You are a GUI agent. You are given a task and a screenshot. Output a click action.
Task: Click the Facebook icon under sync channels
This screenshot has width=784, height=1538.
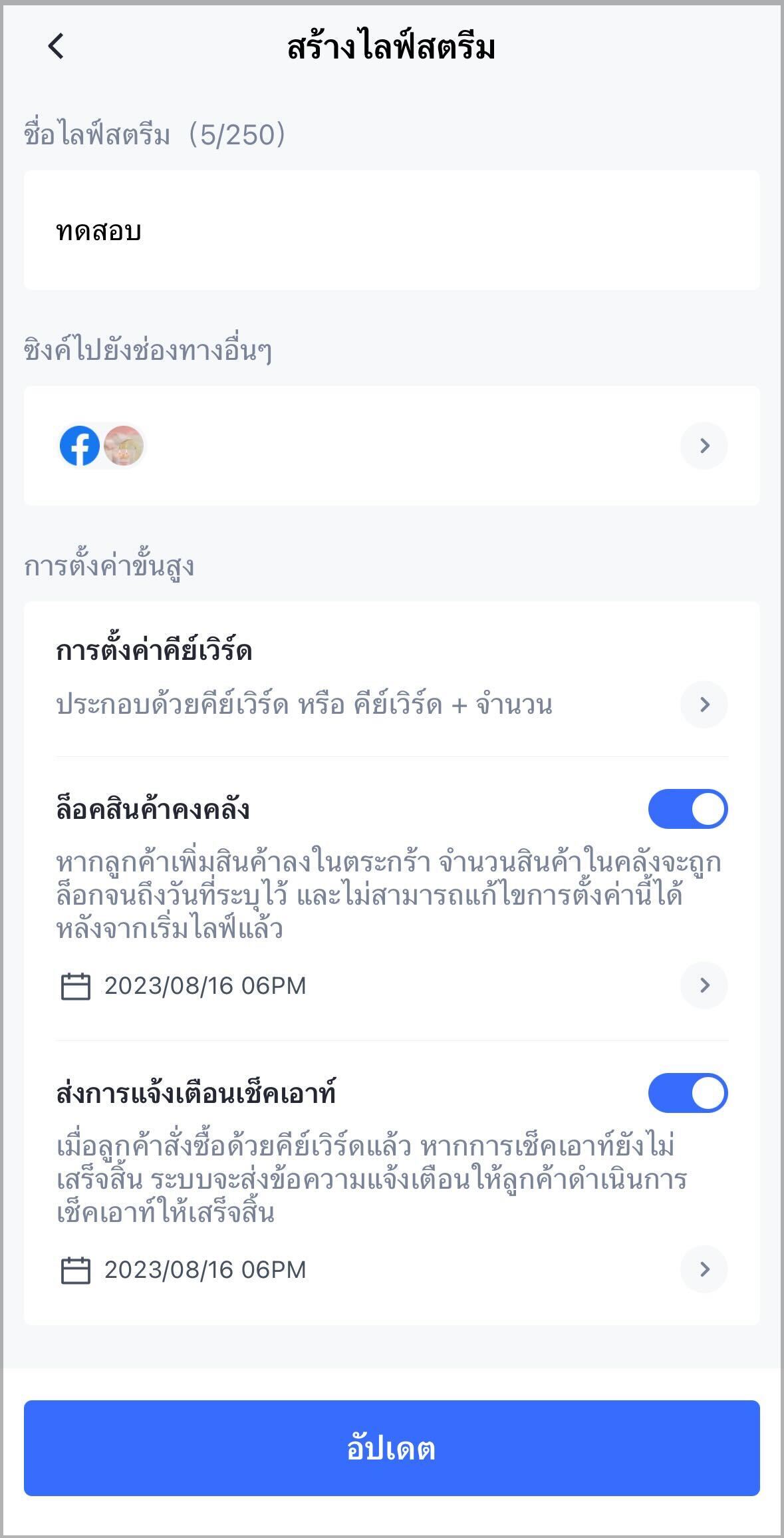click(x=80, y=446)
